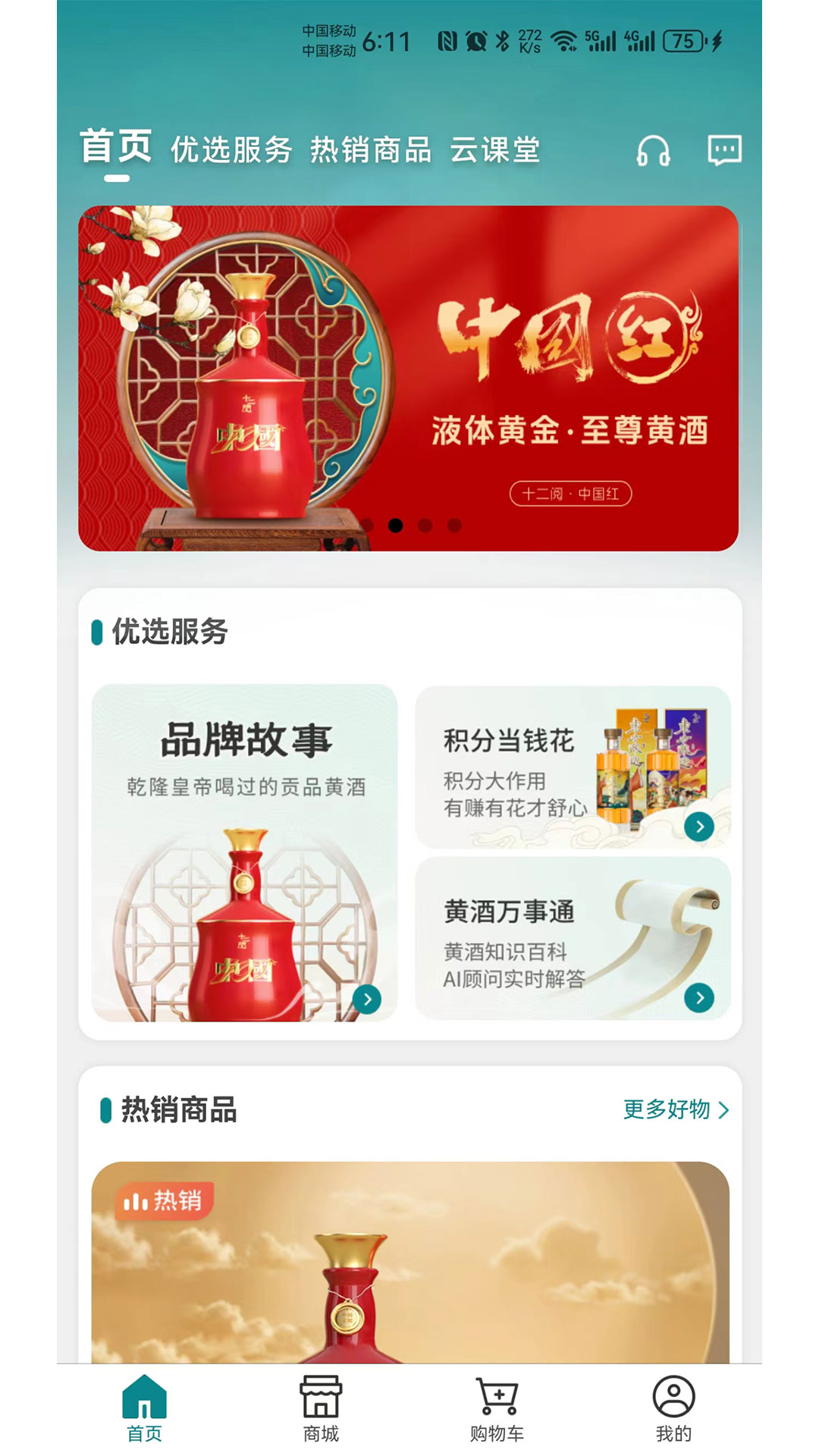The width and height of the screenshot is (819, 1456).
Task: Open customer service headset icon
Action: [653, 150]
